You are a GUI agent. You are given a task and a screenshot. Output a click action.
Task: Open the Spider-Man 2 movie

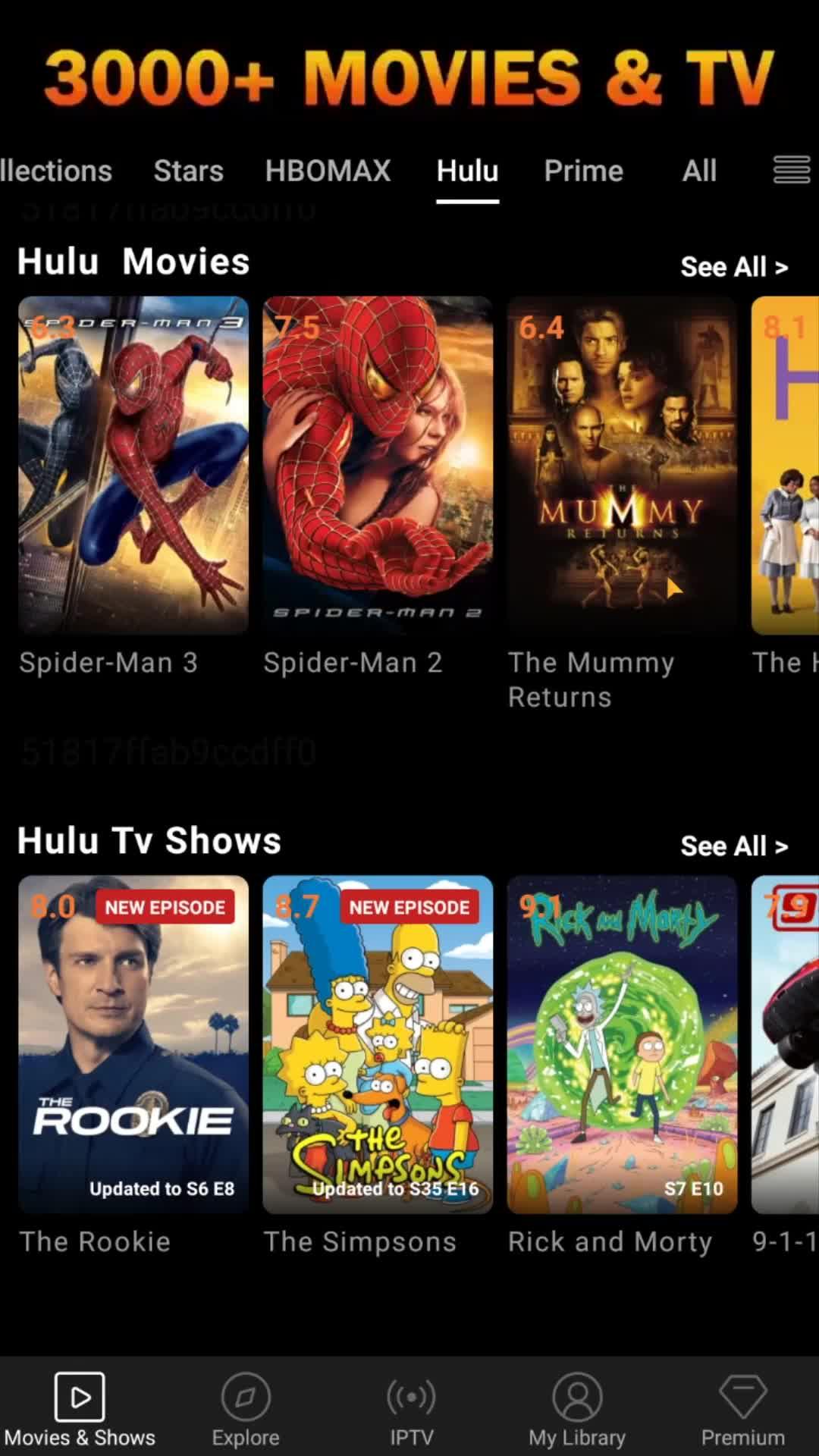point(378,465)
